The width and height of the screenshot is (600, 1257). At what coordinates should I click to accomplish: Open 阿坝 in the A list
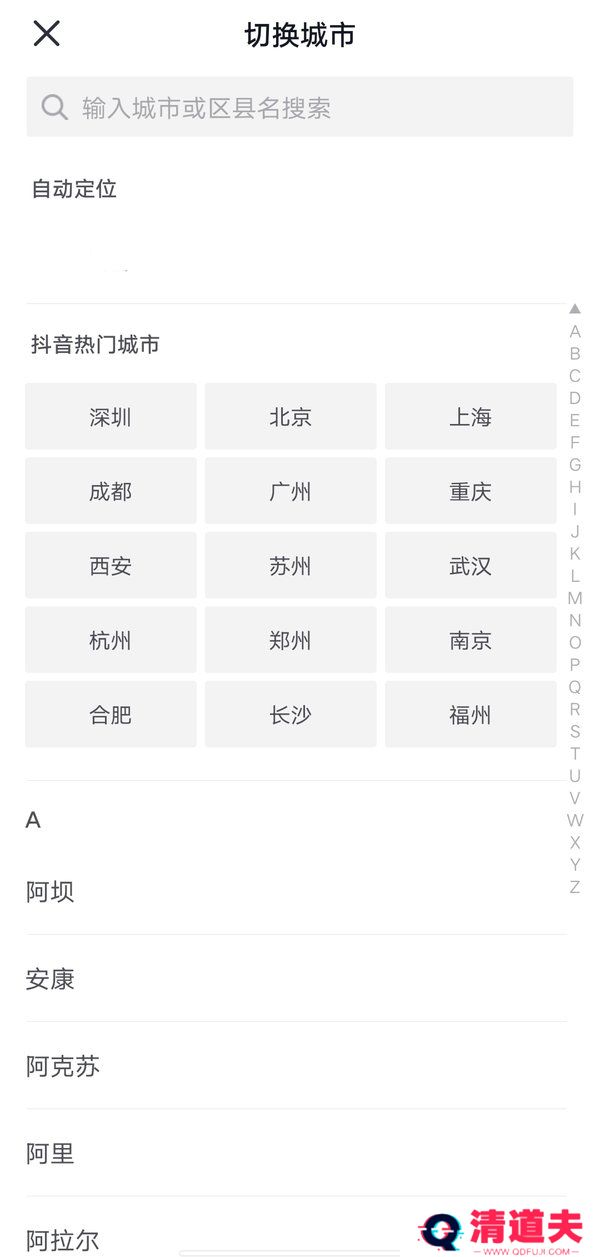coord(50,892)
